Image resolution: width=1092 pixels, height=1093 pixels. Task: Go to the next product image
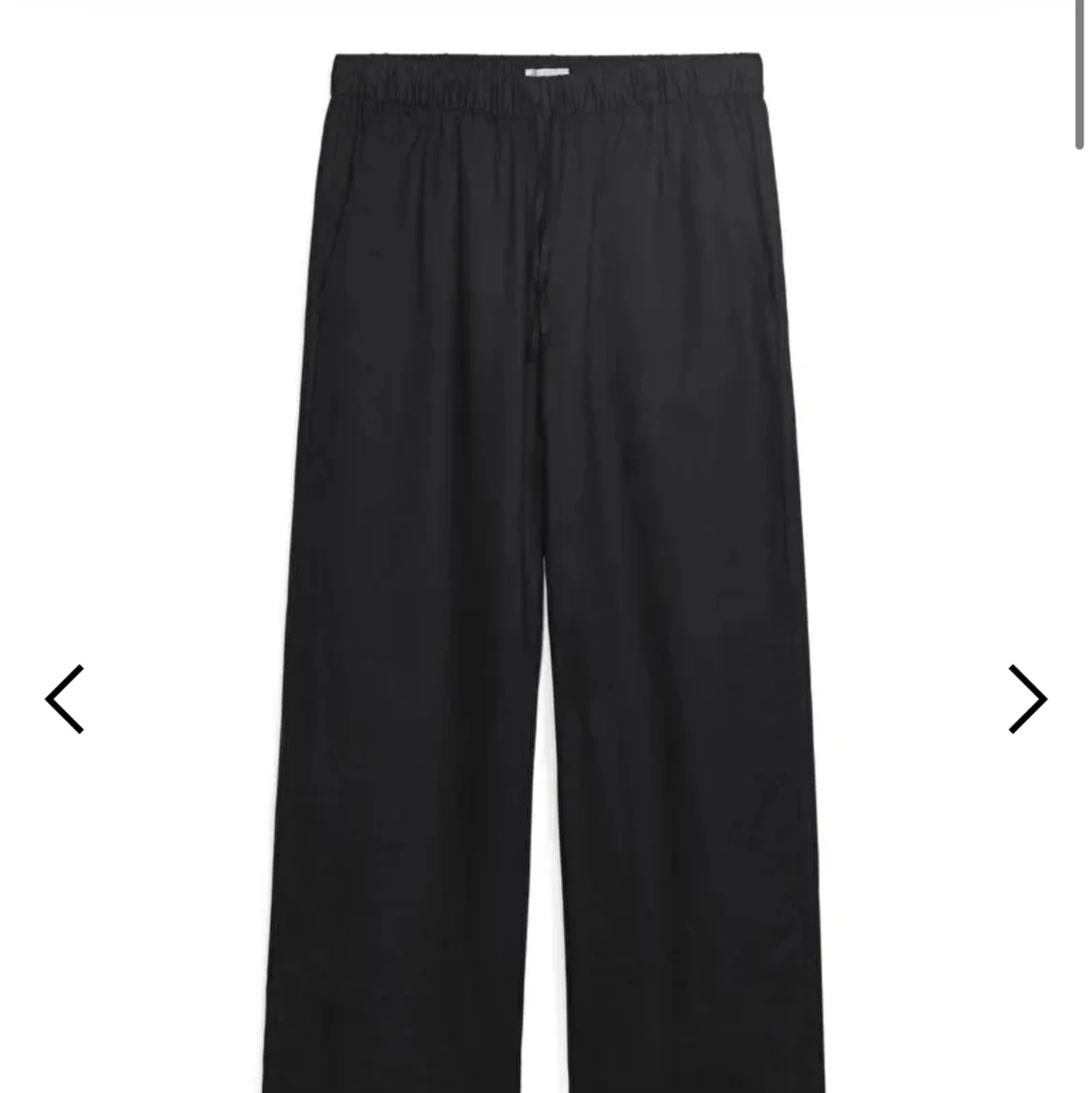tap(1027, 699)
